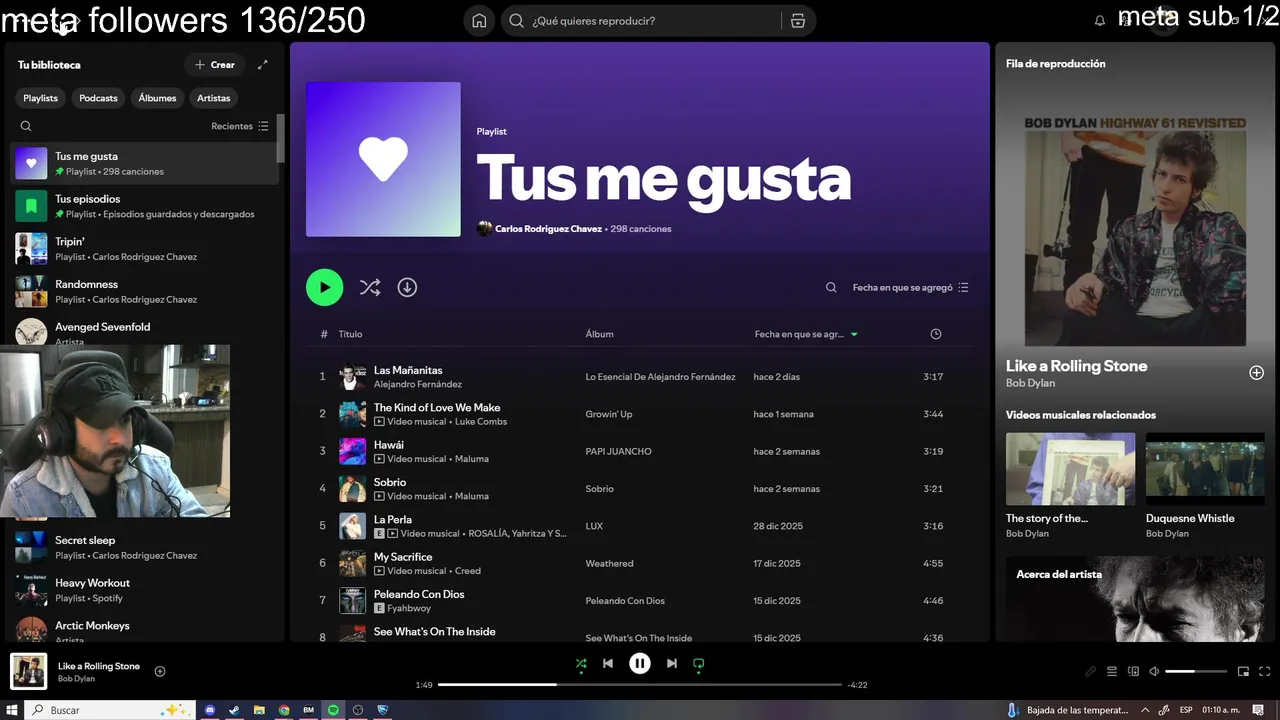Screen dimensions: 1280x720
Task: Open the Spotify home button
Action: click(479, 21)
